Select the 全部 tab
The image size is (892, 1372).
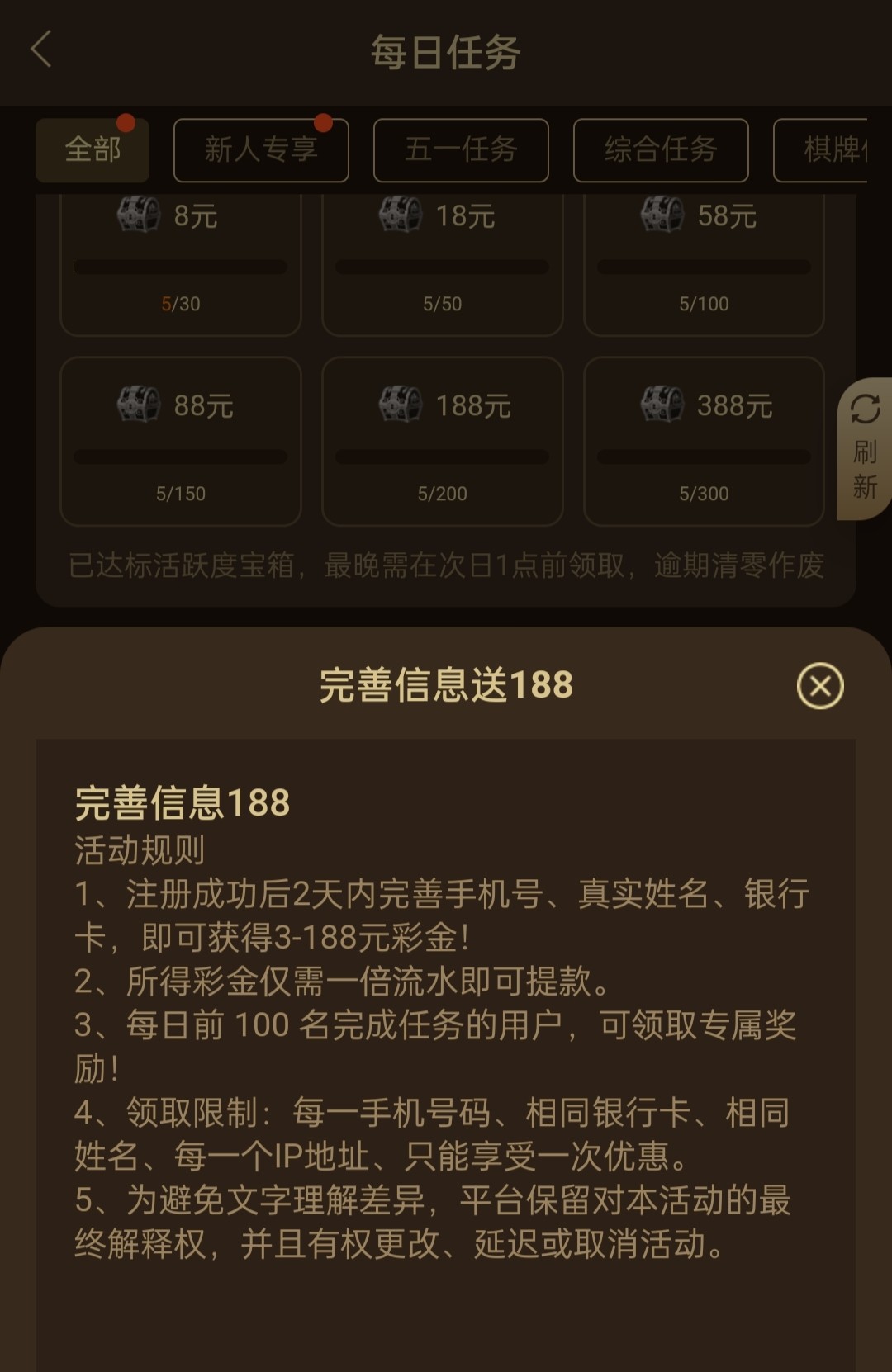point(93,150)
